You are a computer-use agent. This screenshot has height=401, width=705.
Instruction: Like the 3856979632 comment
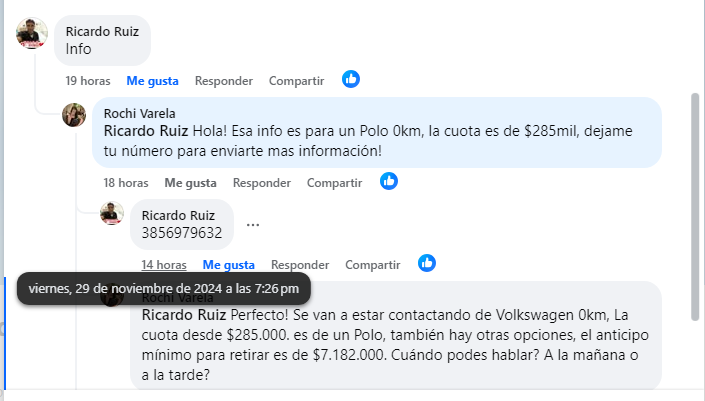click(x=228, y=265)
